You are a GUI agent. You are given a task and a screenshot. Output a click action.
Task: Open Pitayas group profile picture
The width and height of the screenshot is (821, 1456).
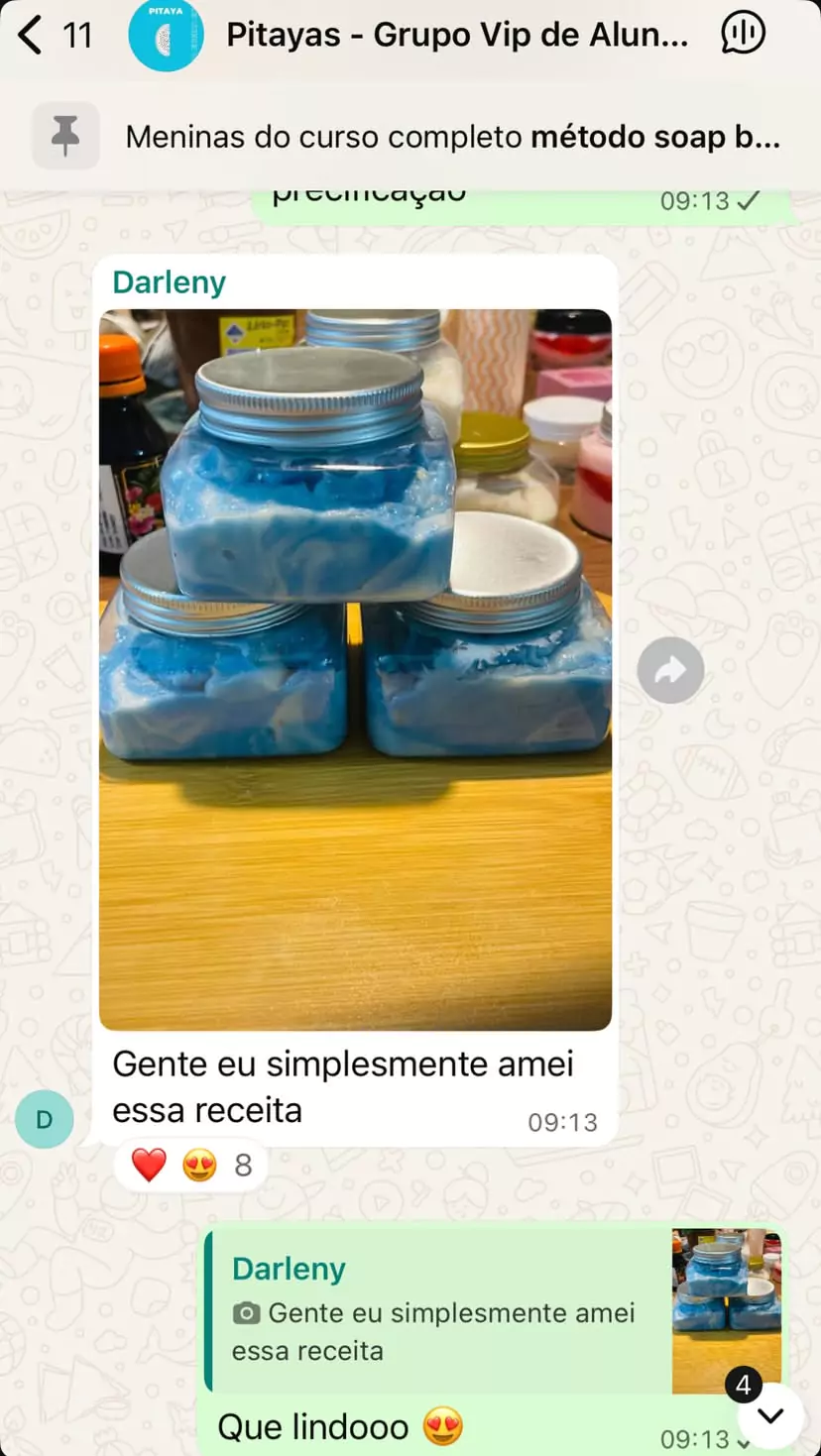(166, 36)
